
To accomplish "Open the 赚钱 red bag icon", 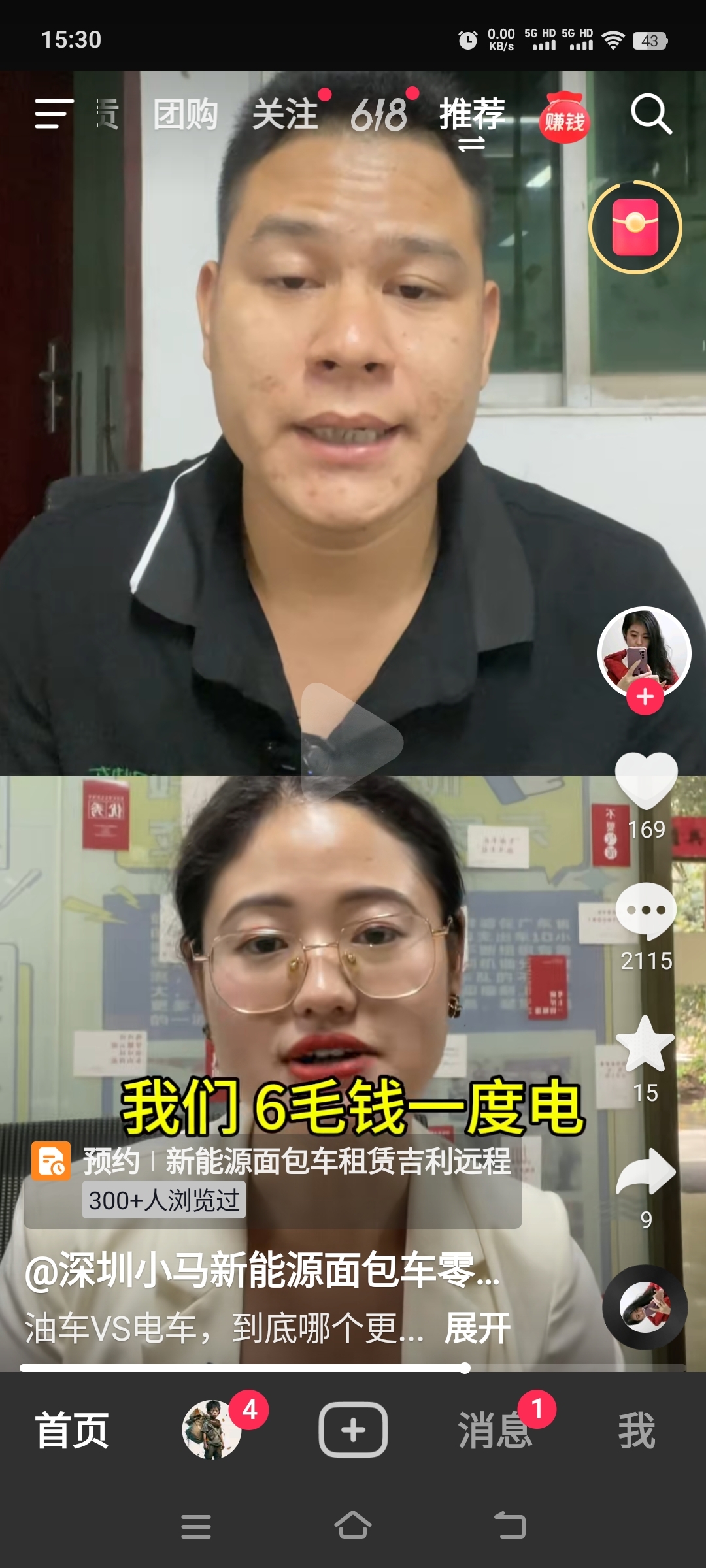I will pos(564,118).
